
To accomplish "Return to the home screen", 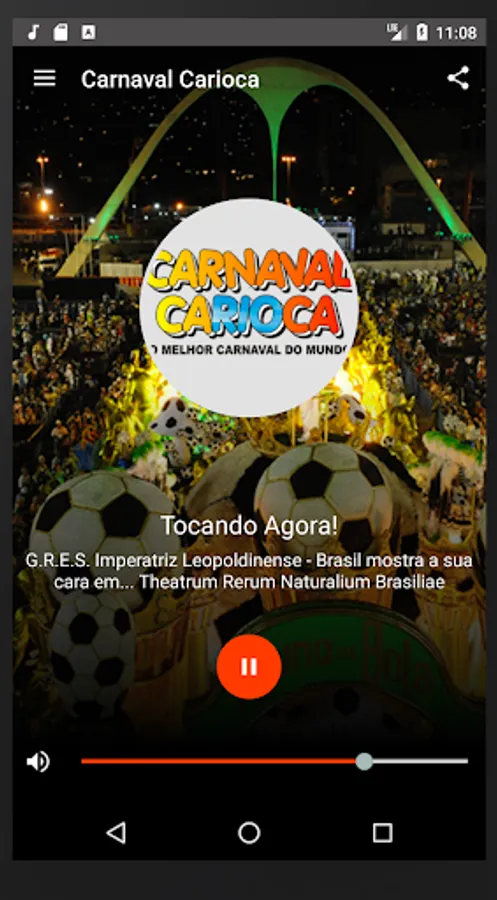I will point(249,832).
